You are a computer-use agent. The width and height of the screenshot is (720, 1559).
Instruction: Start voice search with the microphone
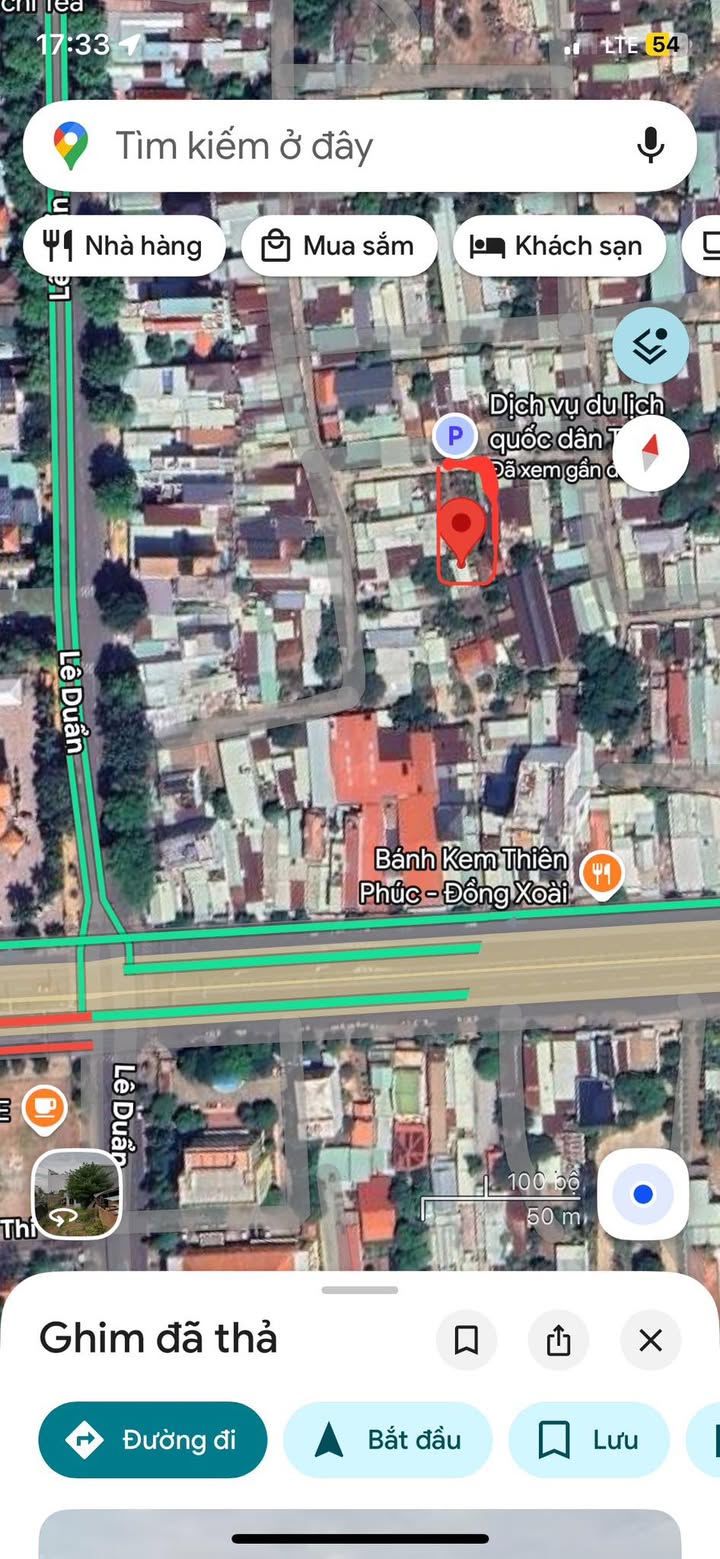coord(650,146)
